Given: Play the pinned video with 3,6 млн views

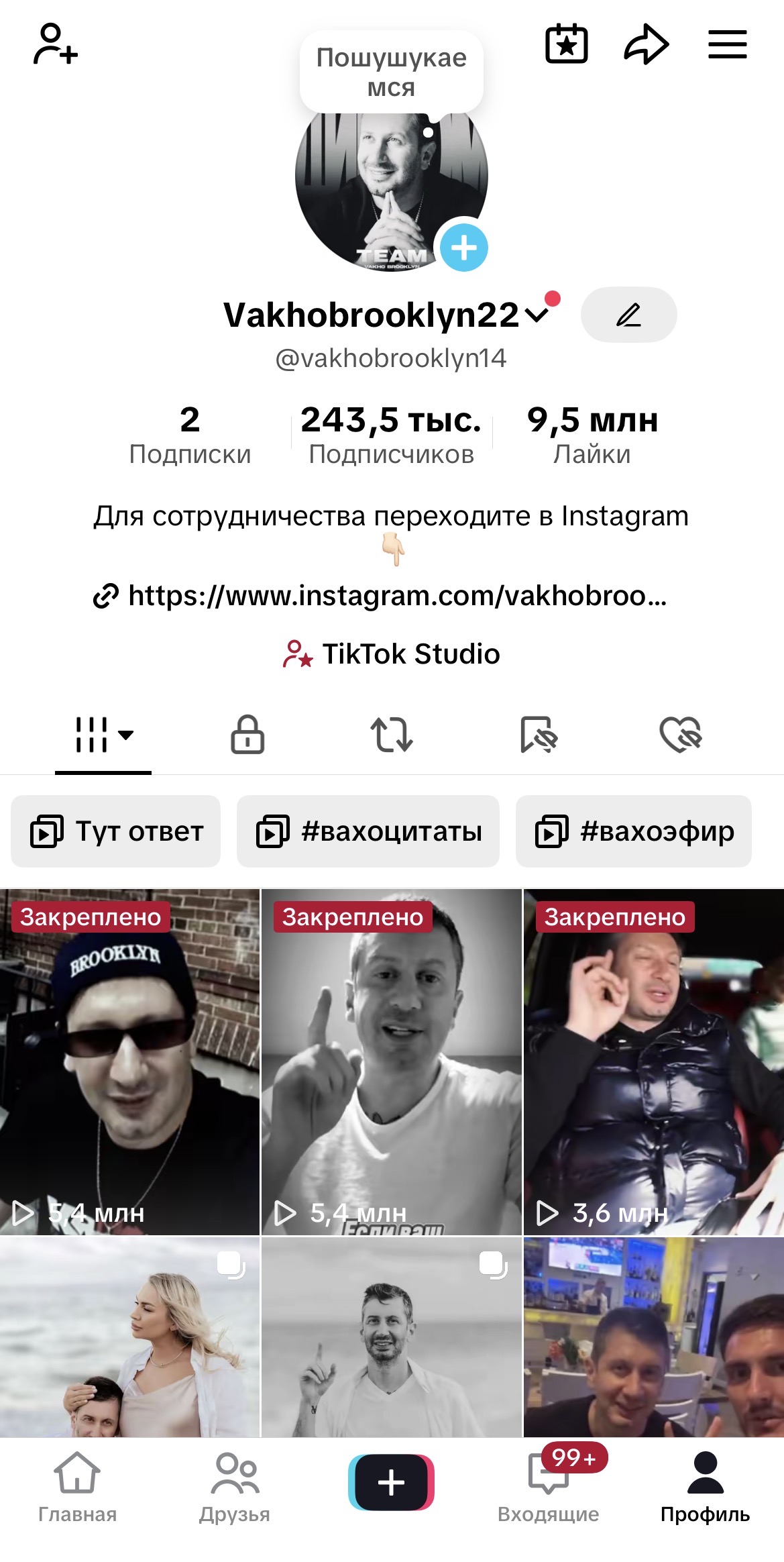Looking at the screenshot, I should pyautogui.click(x=653, y=1061).
